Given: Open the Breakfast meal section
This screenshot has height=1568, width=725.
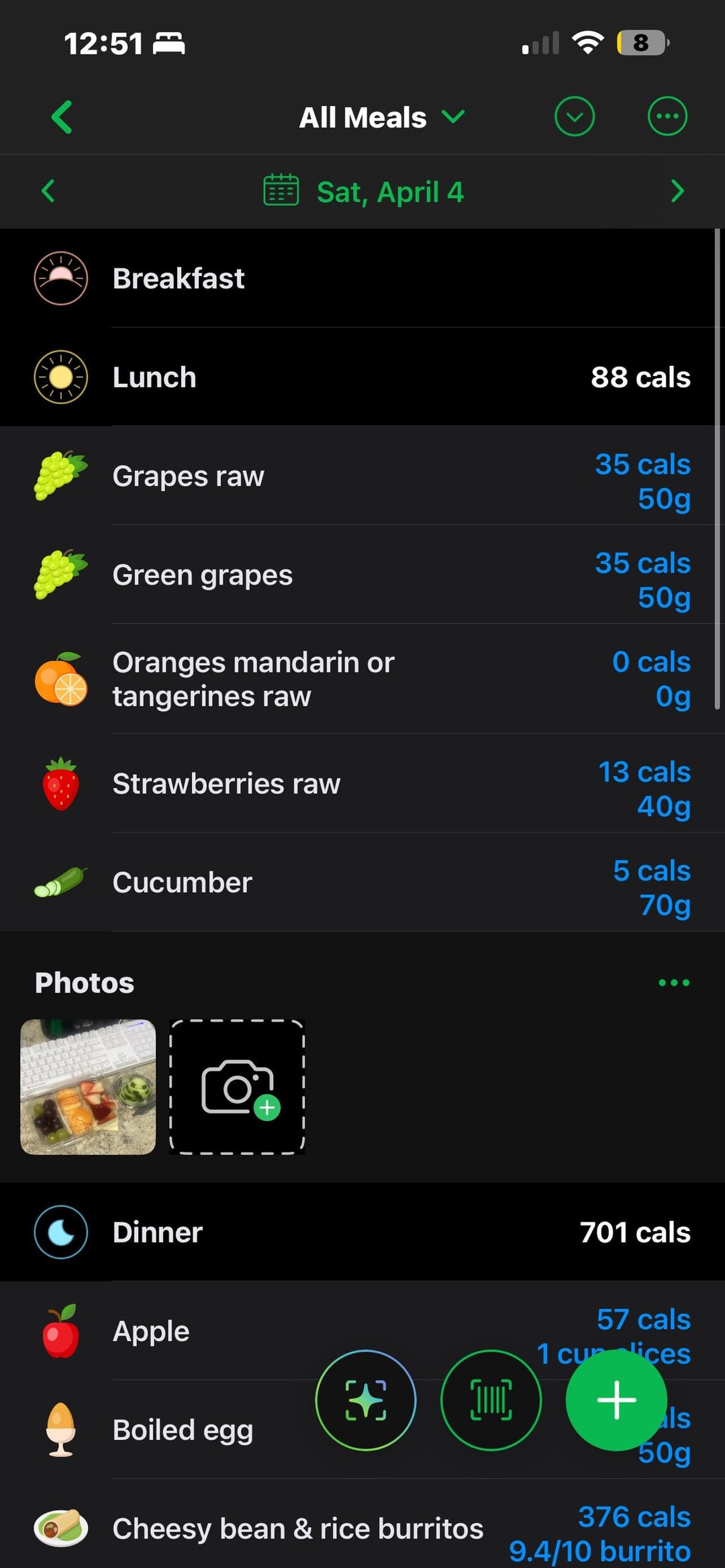Looking at the screenshot, I should (x=362, y=279).
